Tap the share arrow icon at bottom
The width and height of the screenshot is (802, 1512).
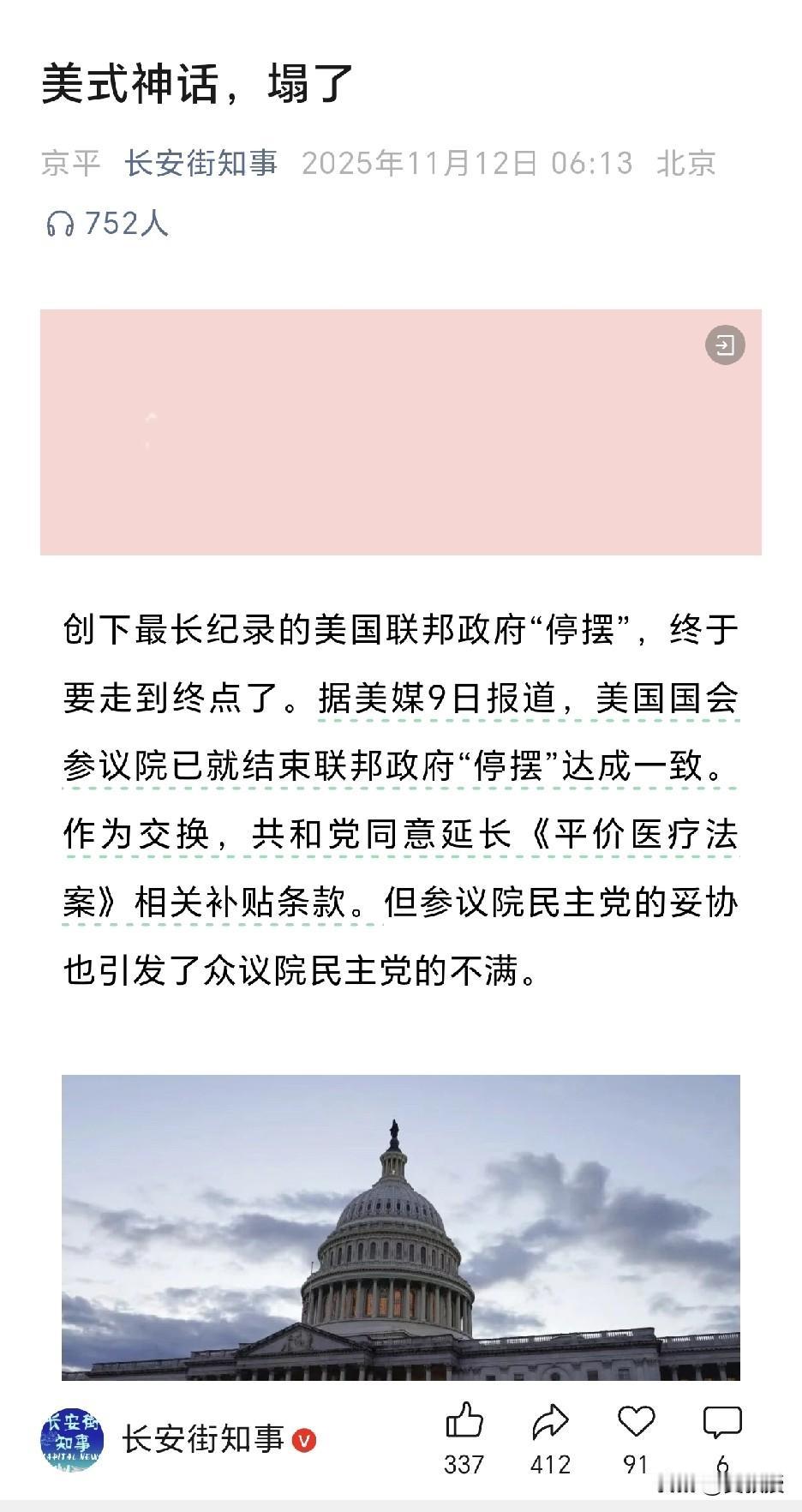pyautogui.click(x=552, y=1420)
